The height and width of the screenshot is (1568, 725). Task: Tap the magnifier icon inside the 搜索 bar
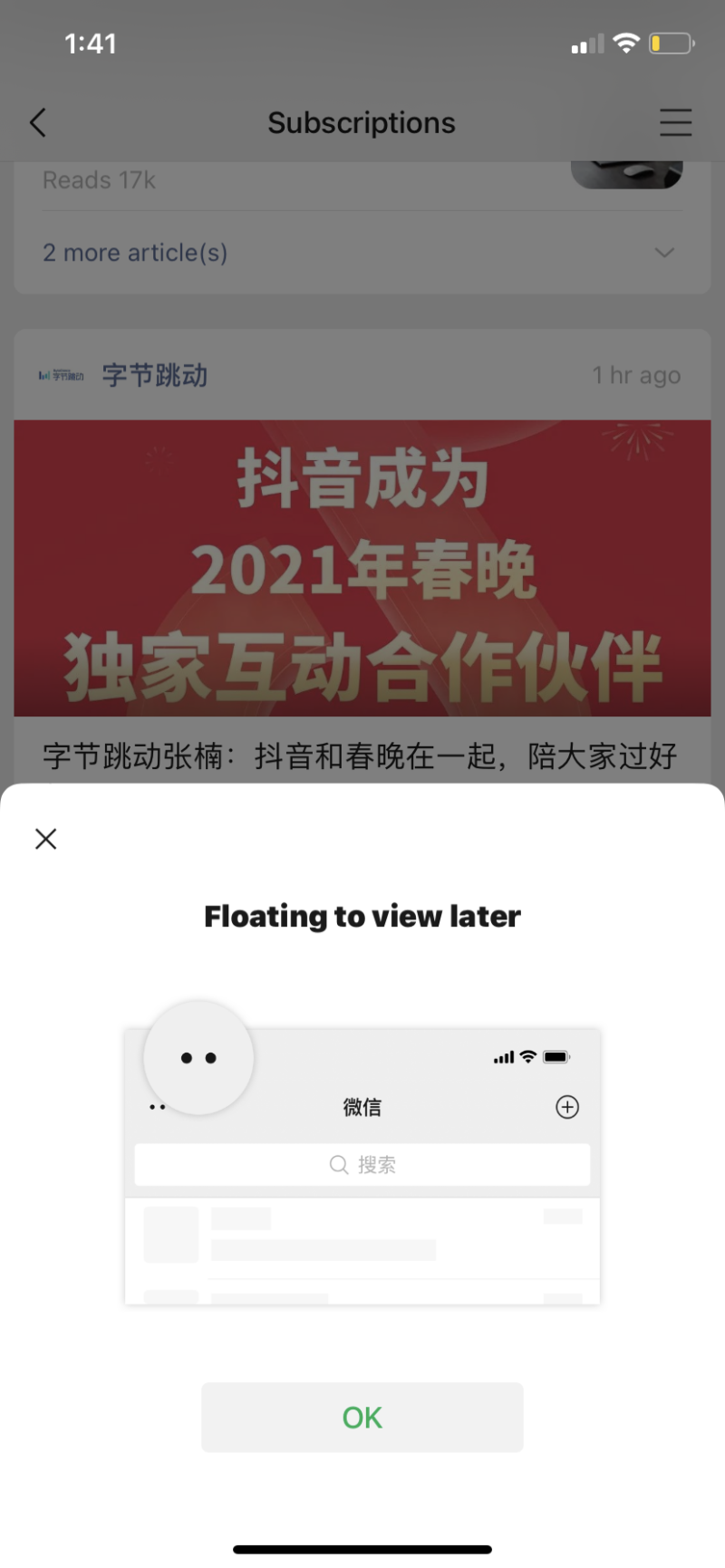(337, 1165)
